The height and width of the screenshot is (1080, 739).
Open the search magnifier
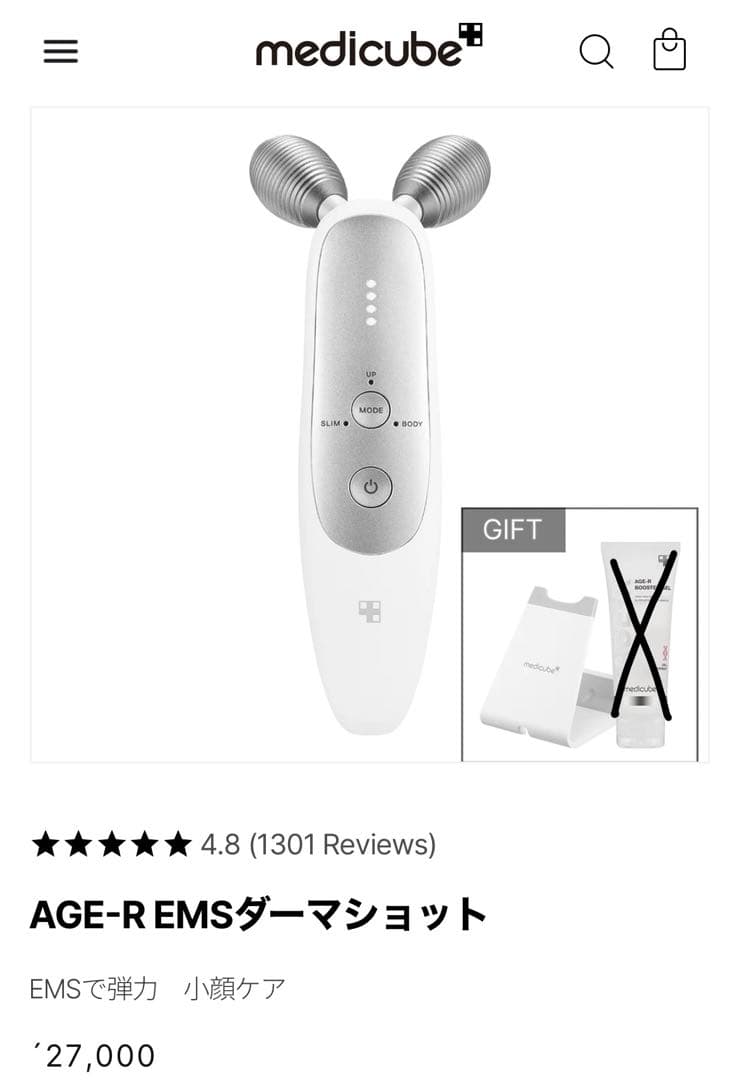(596, 51)
